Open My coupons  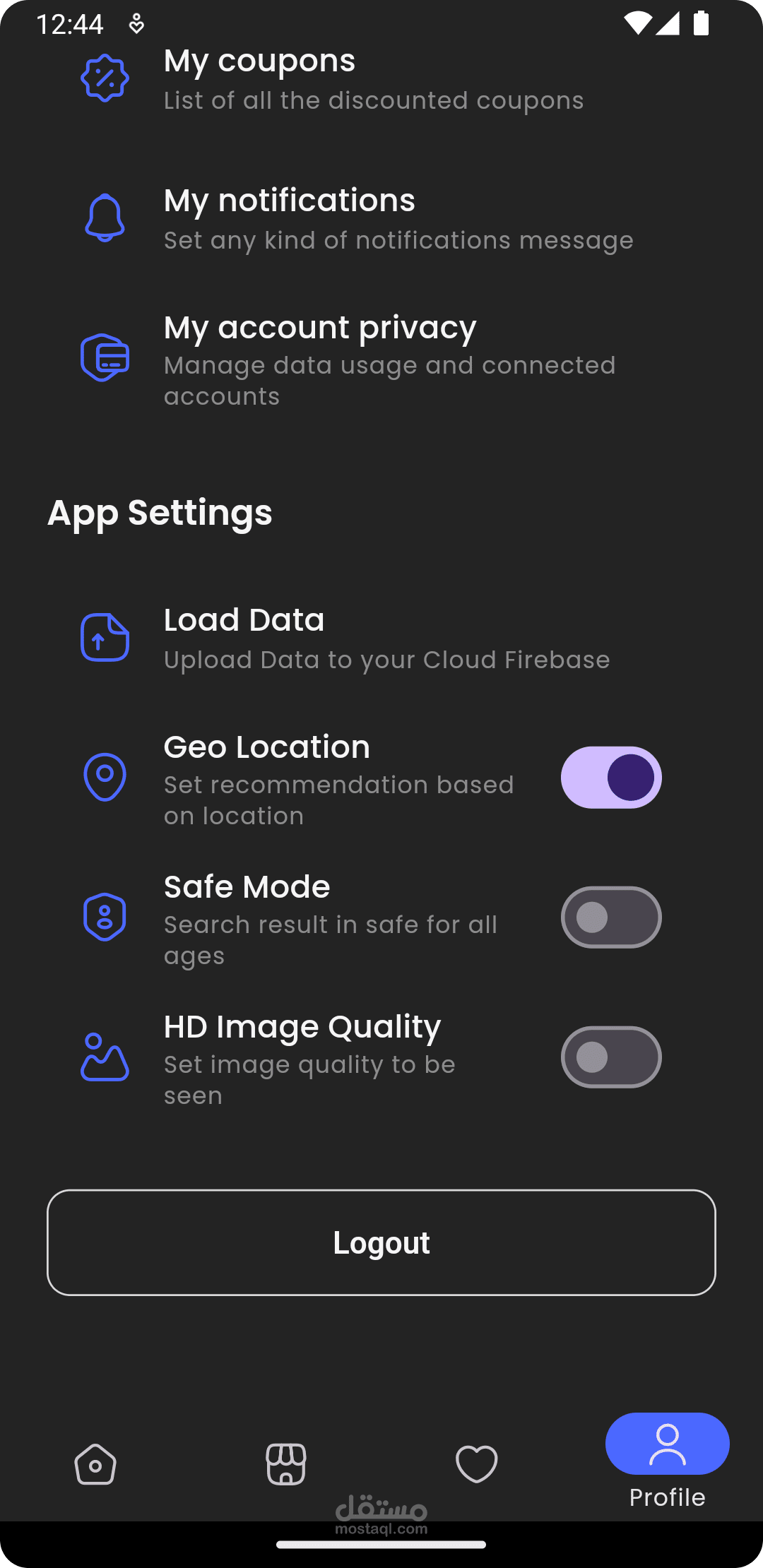click(x=381, y=79)
